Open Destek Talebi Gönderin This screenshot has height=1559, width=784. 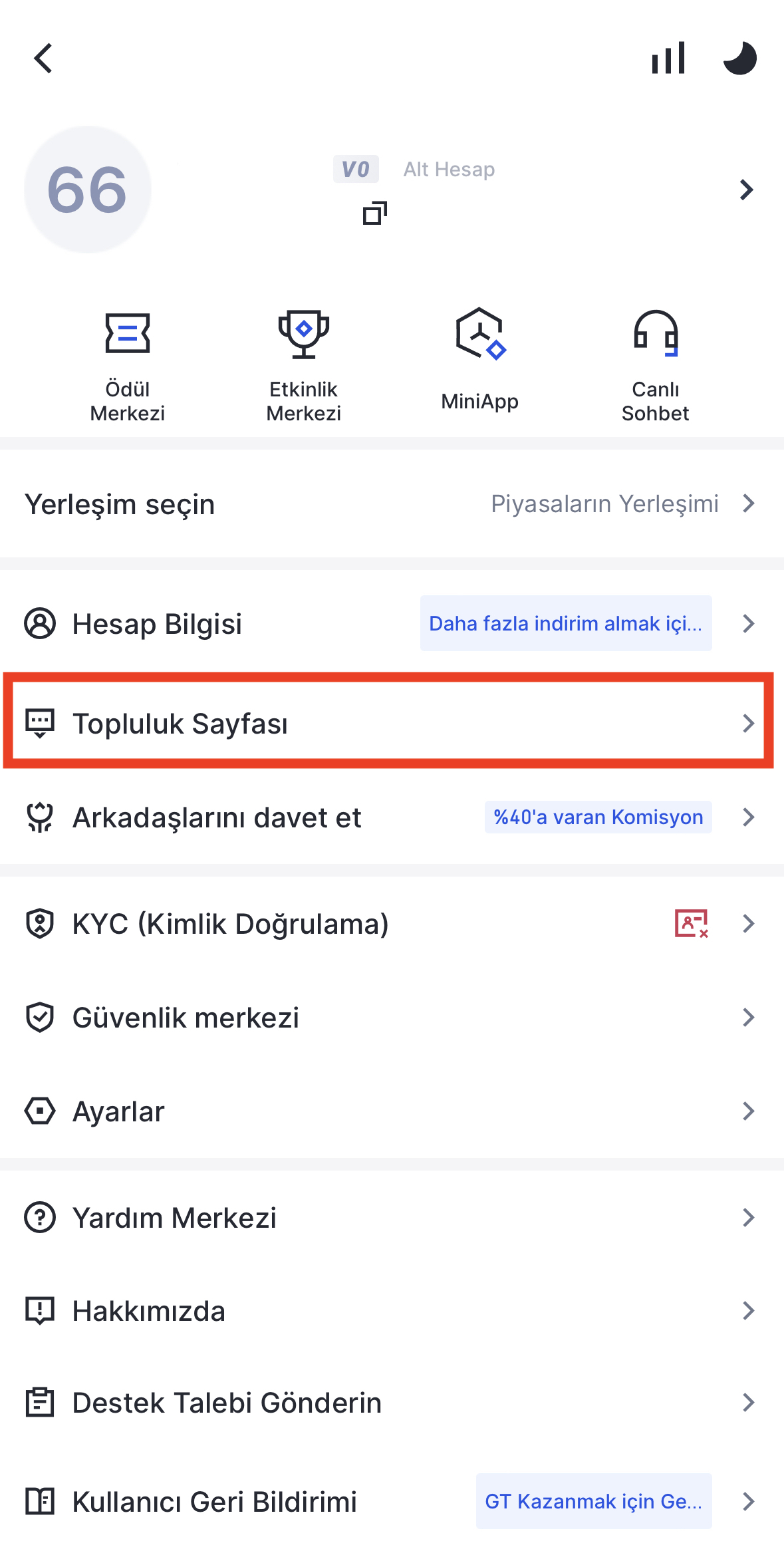[x=391, y=1403]
